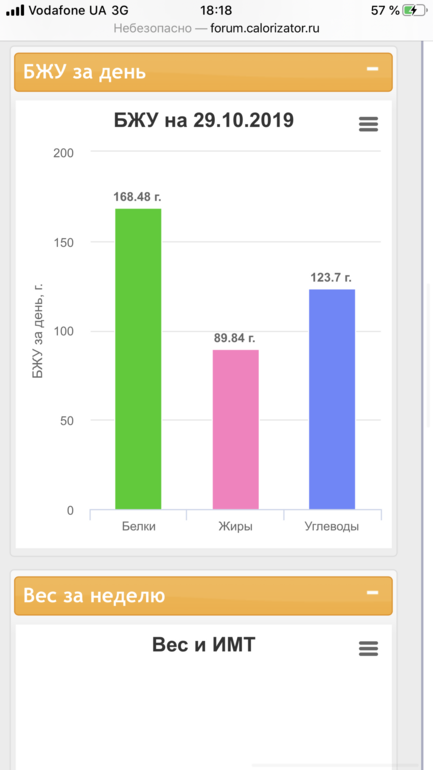Image resolution: width=433 pixels, height=770 pixels.
Task: Select the pink Жиры bar
Action: click(x=236, y=430)
